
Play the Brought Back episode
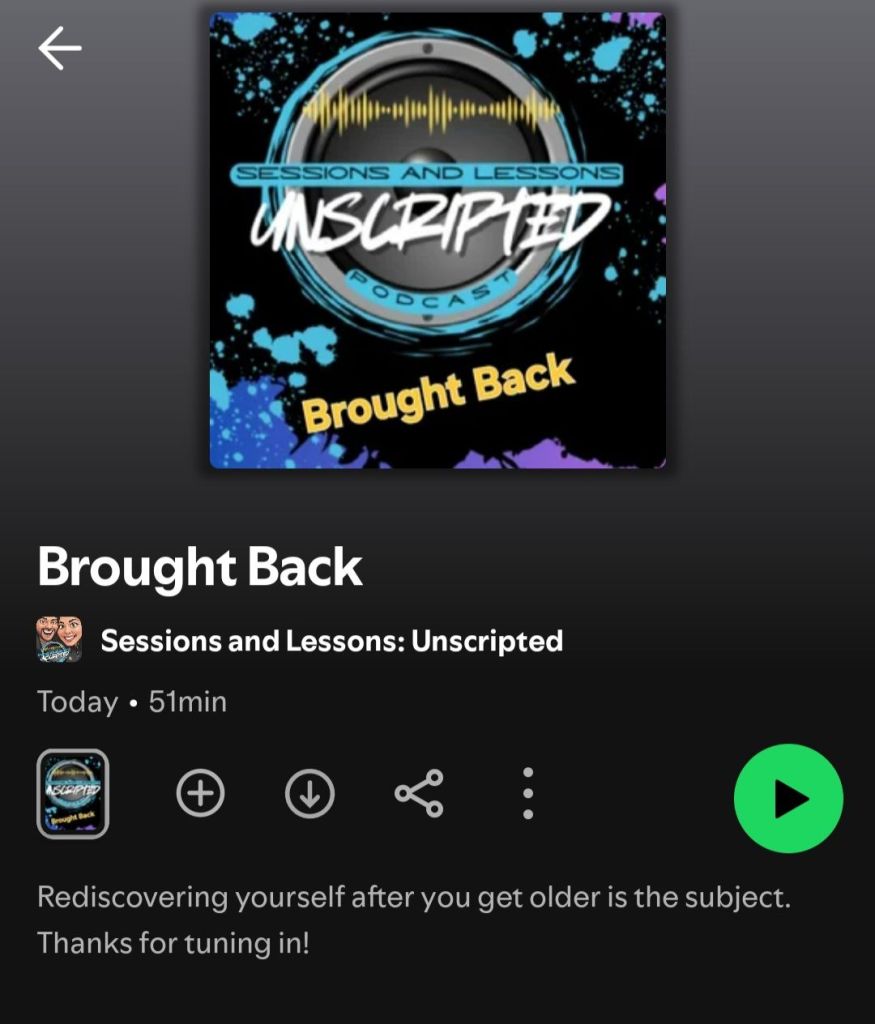[x=788, y=798]
